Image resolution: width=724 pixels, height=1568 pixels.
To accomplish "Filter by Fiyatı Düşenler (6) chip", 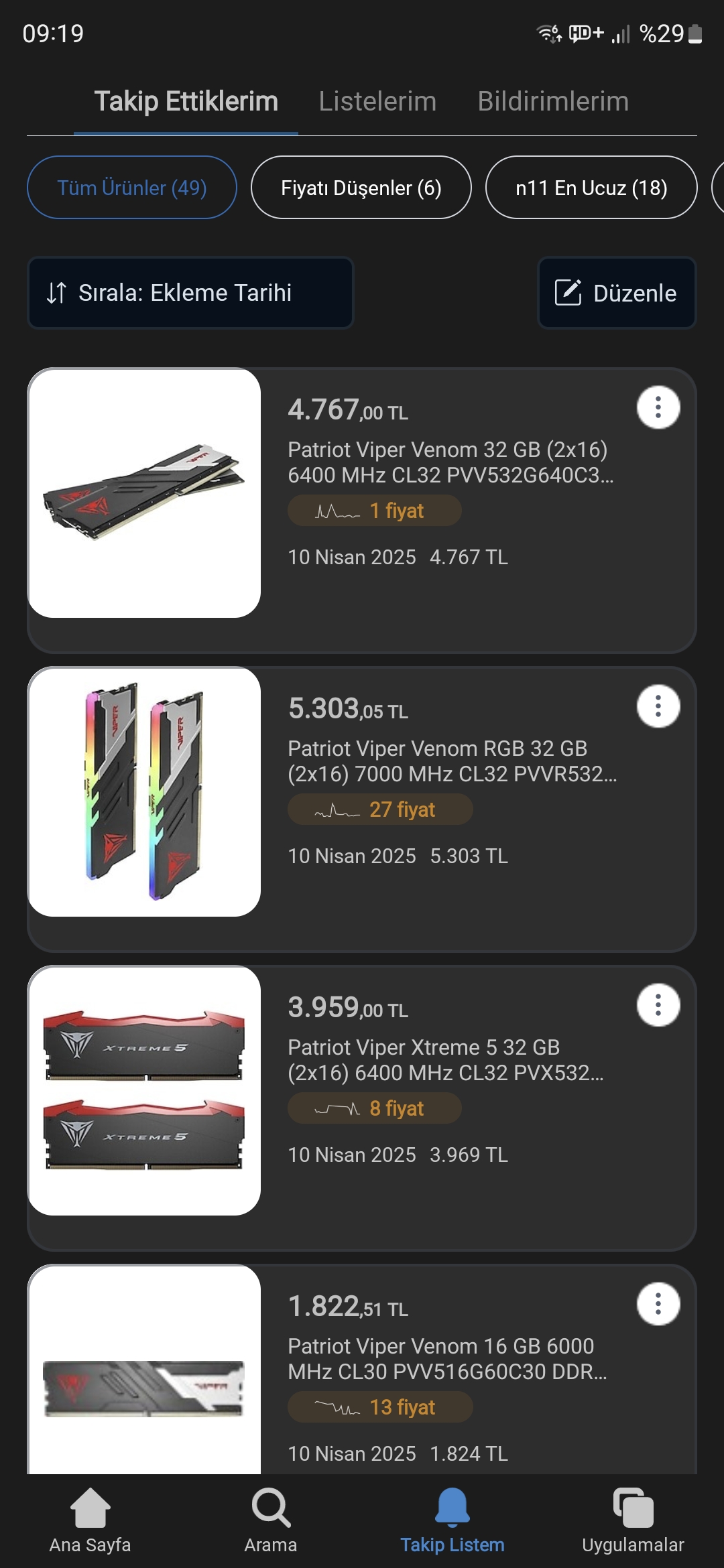I will point(361,188).
